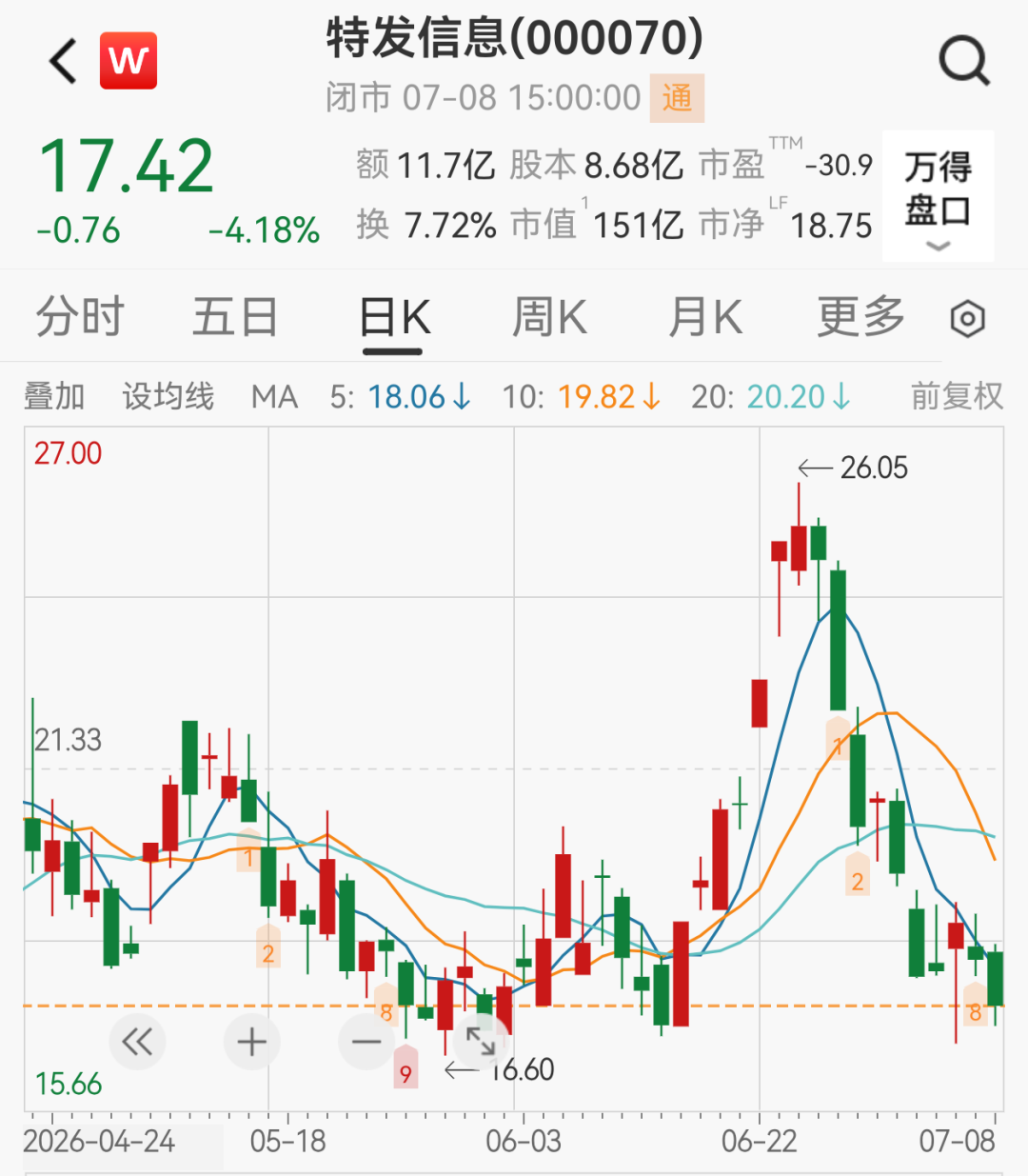Image resolution: width=1028 pixels, height=1176 pixels.
Task: Switch to the 周K chart tab
Action: [x=549, y=317]
